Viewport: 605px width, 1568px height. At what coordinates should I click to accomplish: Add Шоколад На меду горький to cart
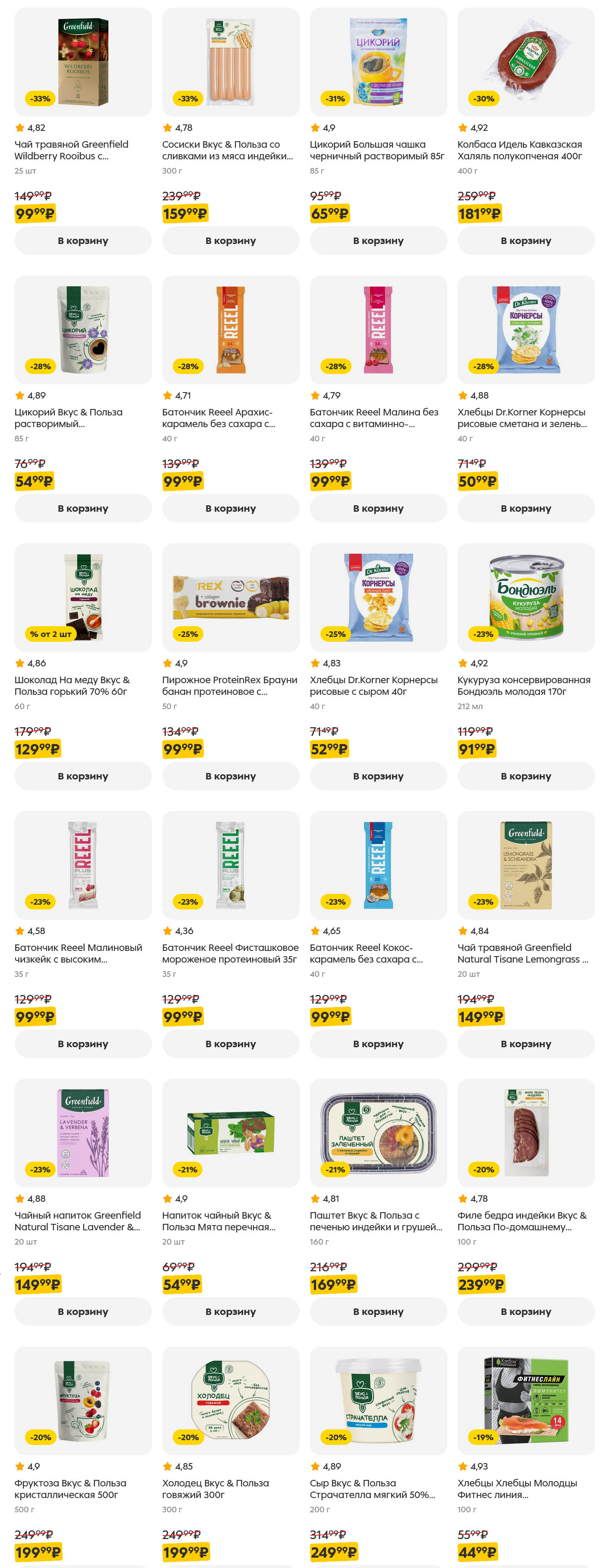click(83, 776)
